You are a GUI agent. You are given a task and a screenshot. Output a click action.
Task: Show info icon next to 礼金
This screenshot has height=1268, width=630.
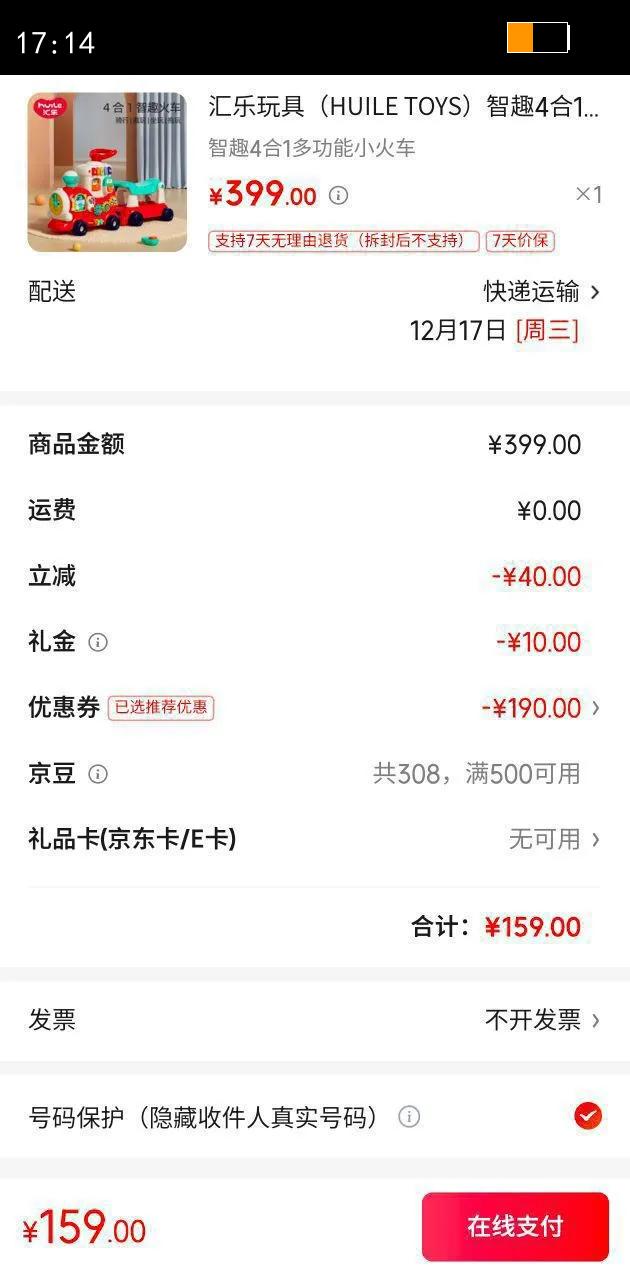[98, 642]
